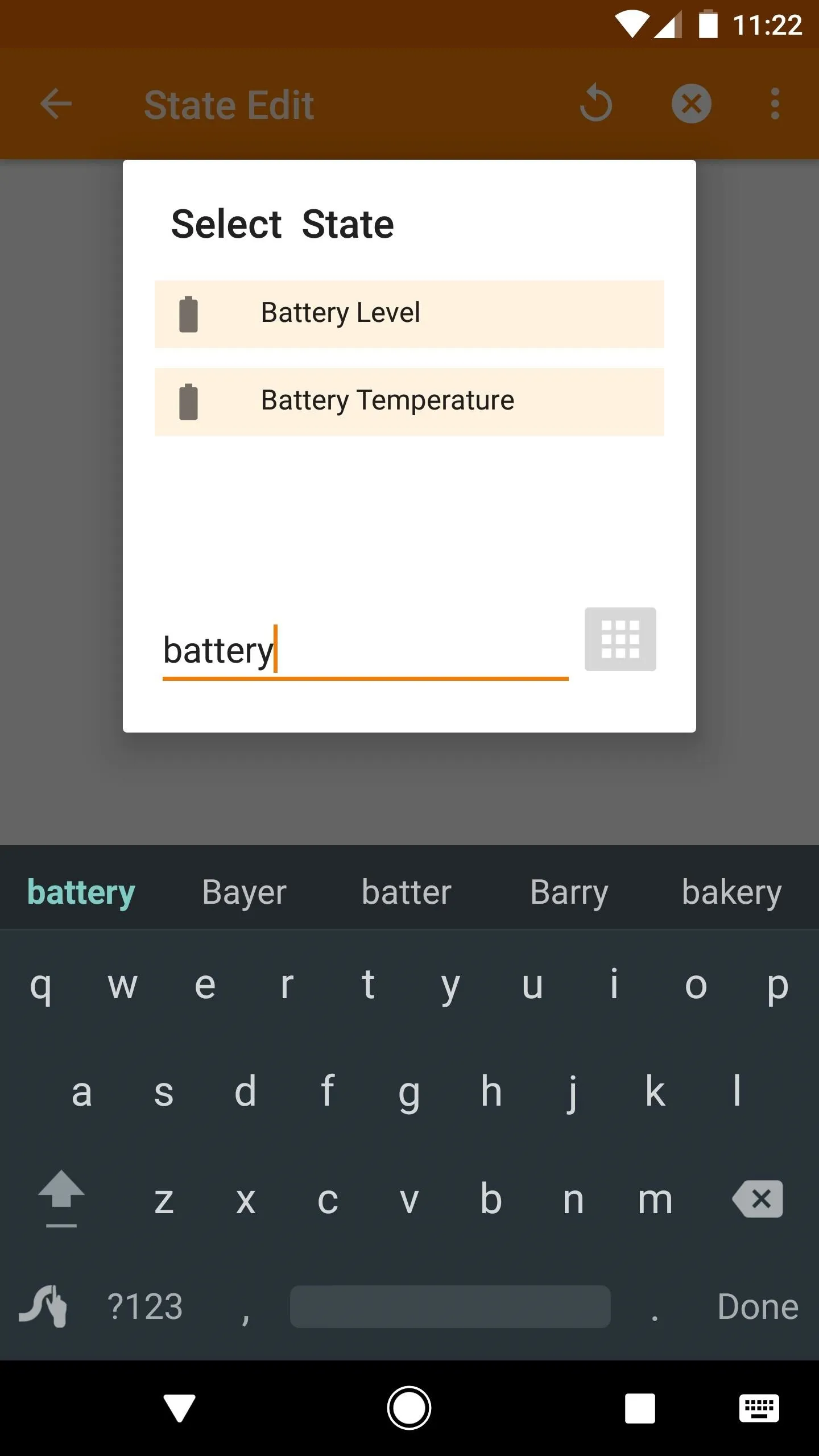Select the 'batter' suggestion

(406, 892)
